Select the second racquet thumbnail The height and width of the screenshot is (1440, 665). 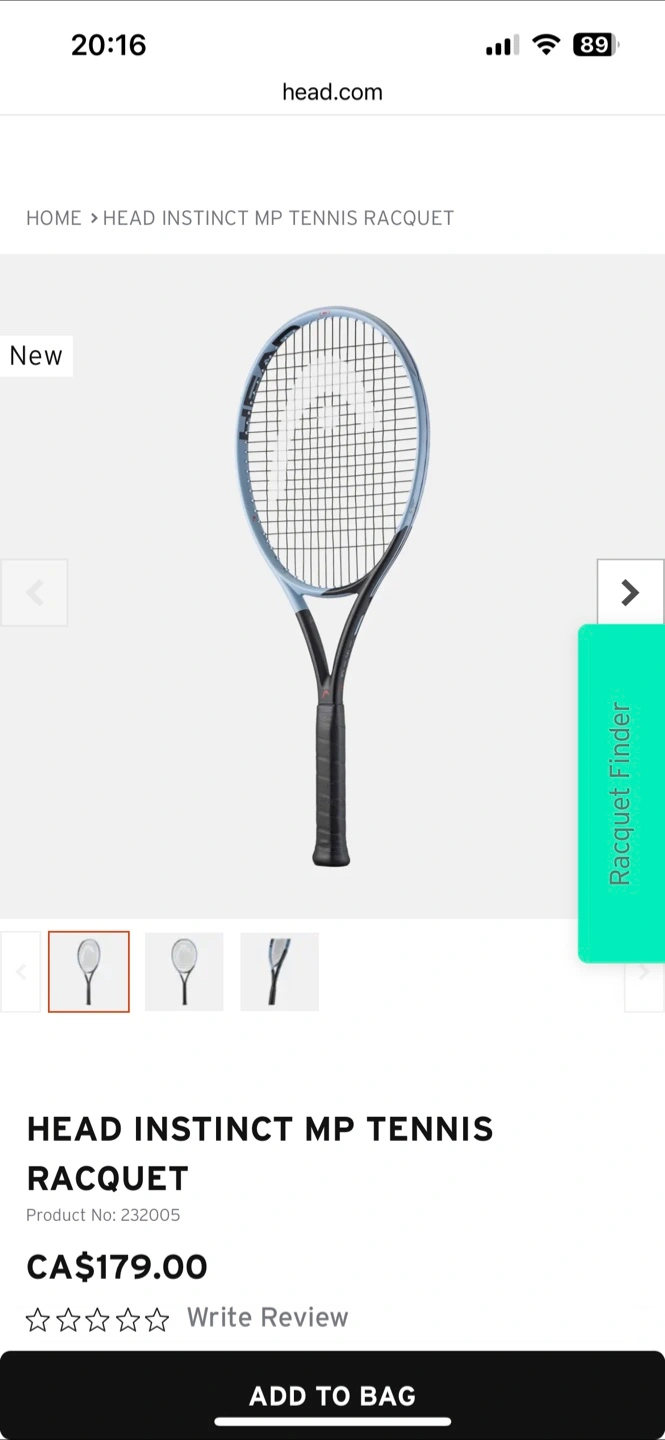pos(184,972)
